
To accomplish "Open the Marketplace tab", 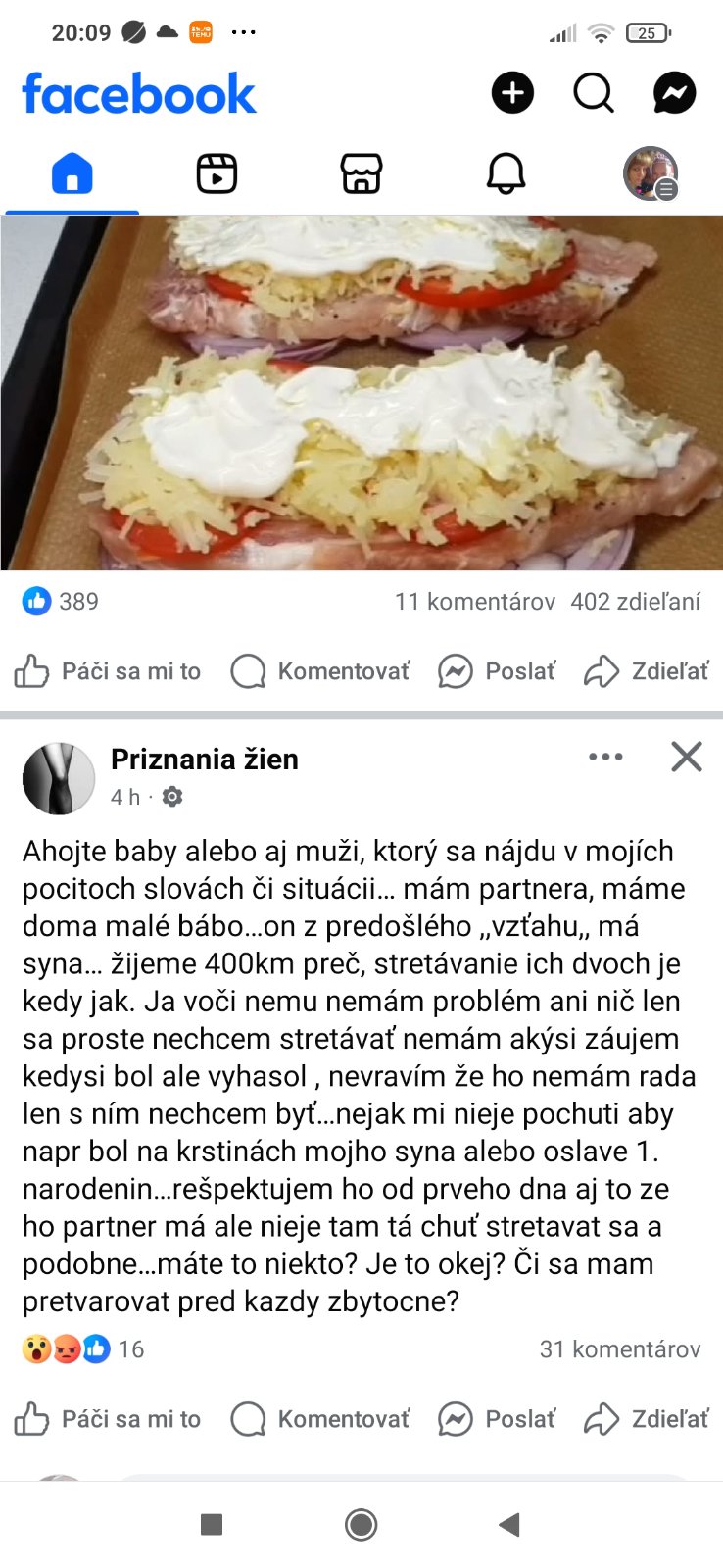I will pos(361,174).
